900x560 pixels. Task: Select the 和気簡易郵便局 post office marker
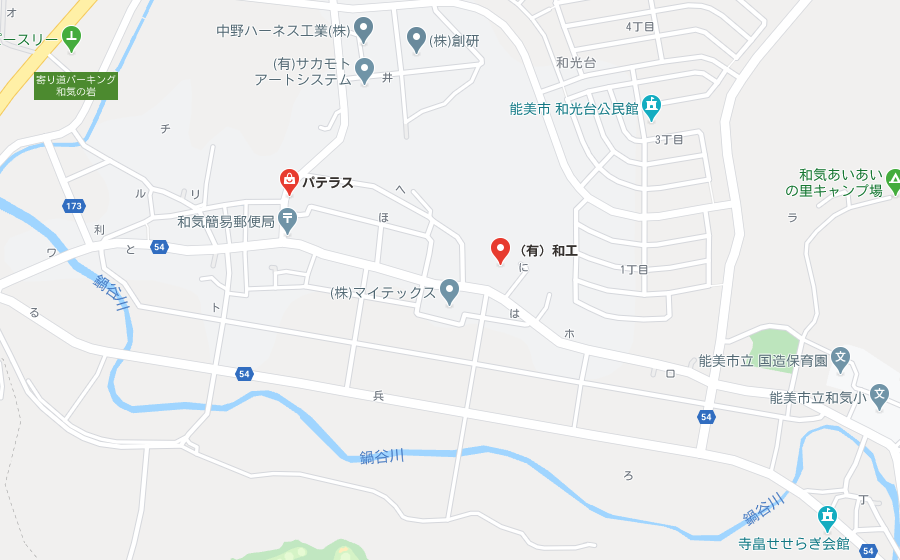coord(288,219)
